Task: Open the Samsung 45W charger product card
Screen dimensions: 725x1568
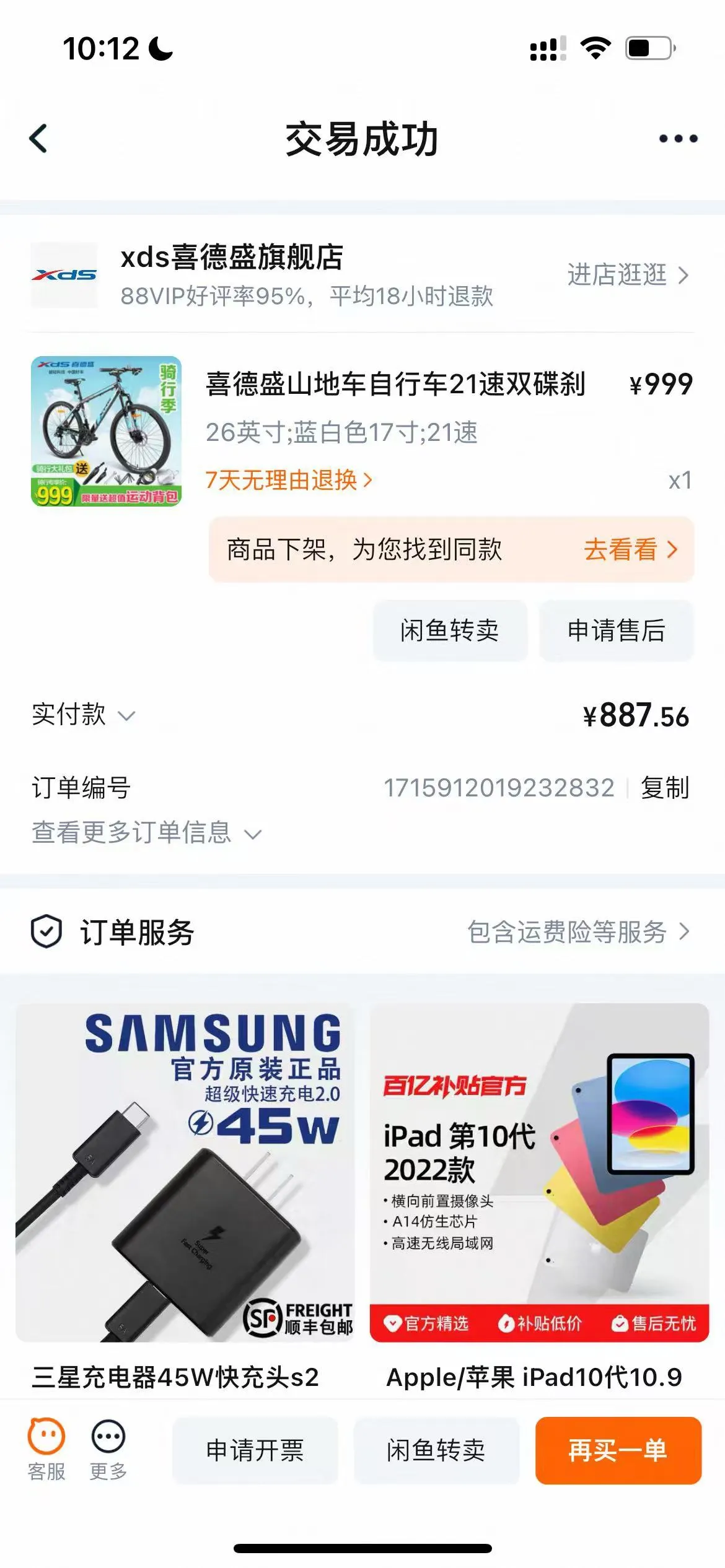Action: [185, 1196]
